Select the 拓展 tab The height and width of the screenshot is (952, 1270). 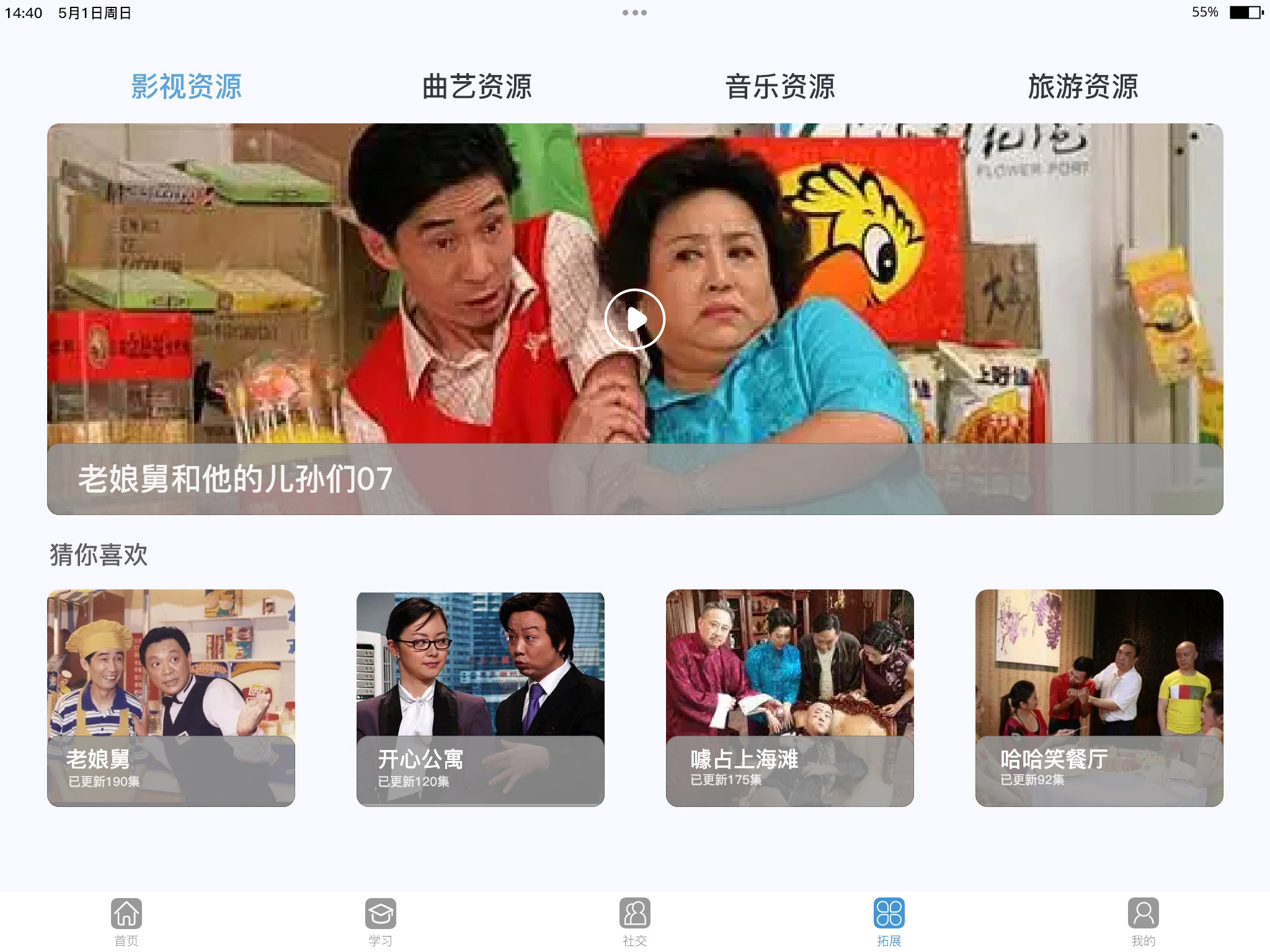click(889, 920)
